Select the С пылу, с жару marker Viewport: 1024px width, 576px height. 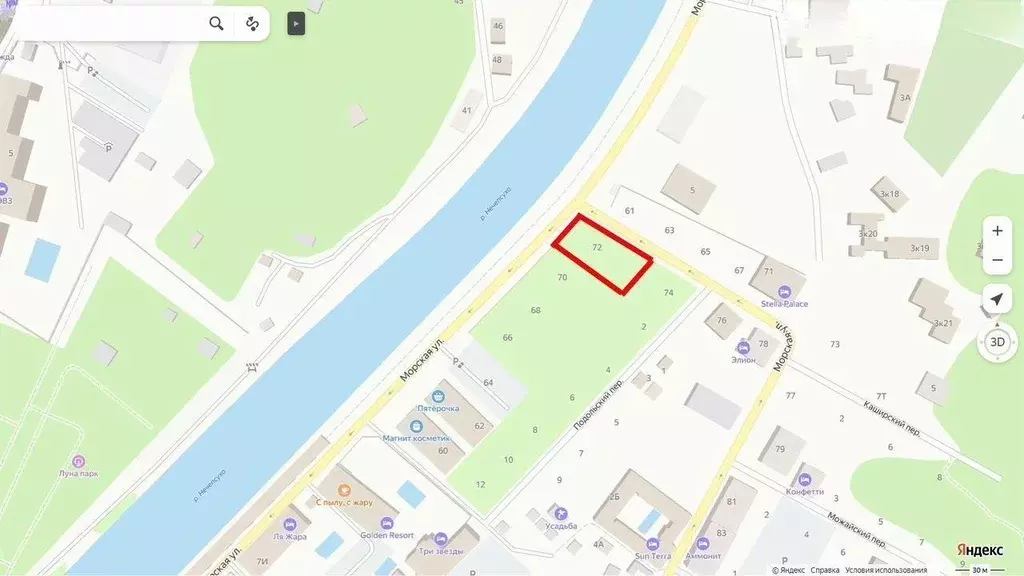345,490
